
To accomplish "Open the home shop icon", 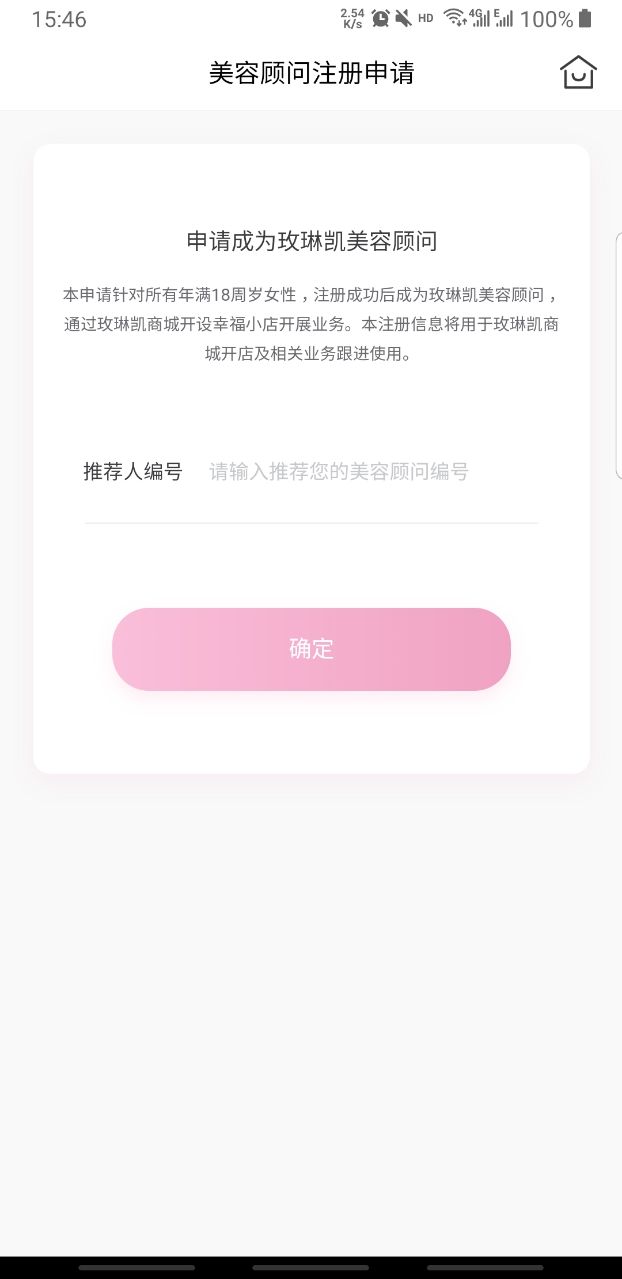I will tap(578, 73).
